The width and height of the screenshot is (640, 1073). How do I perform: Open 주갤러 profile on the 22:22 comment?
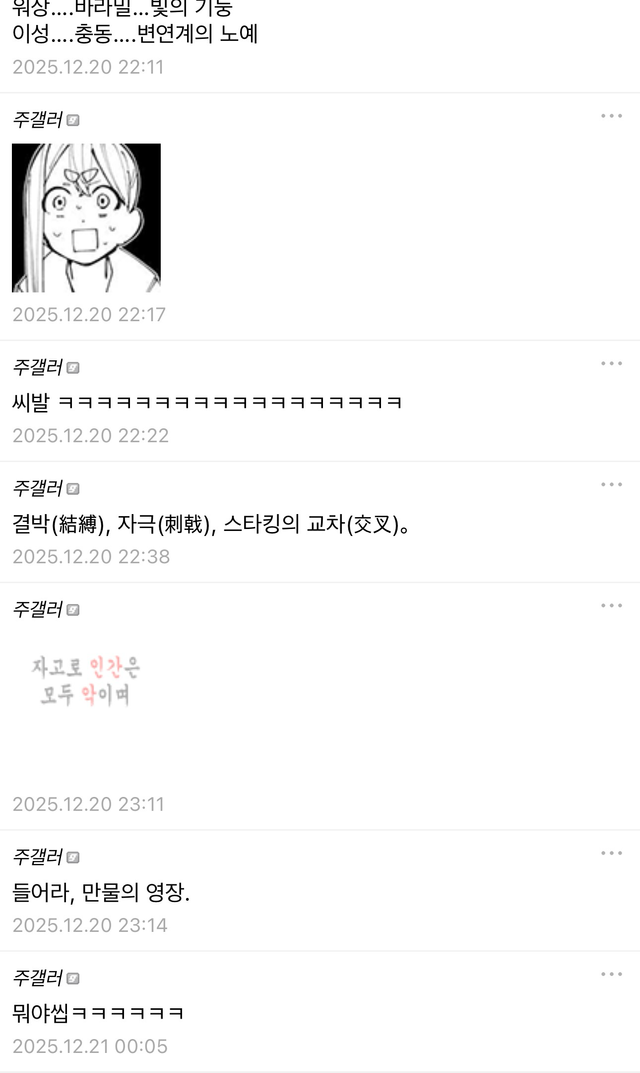click(x=38, y=367)
